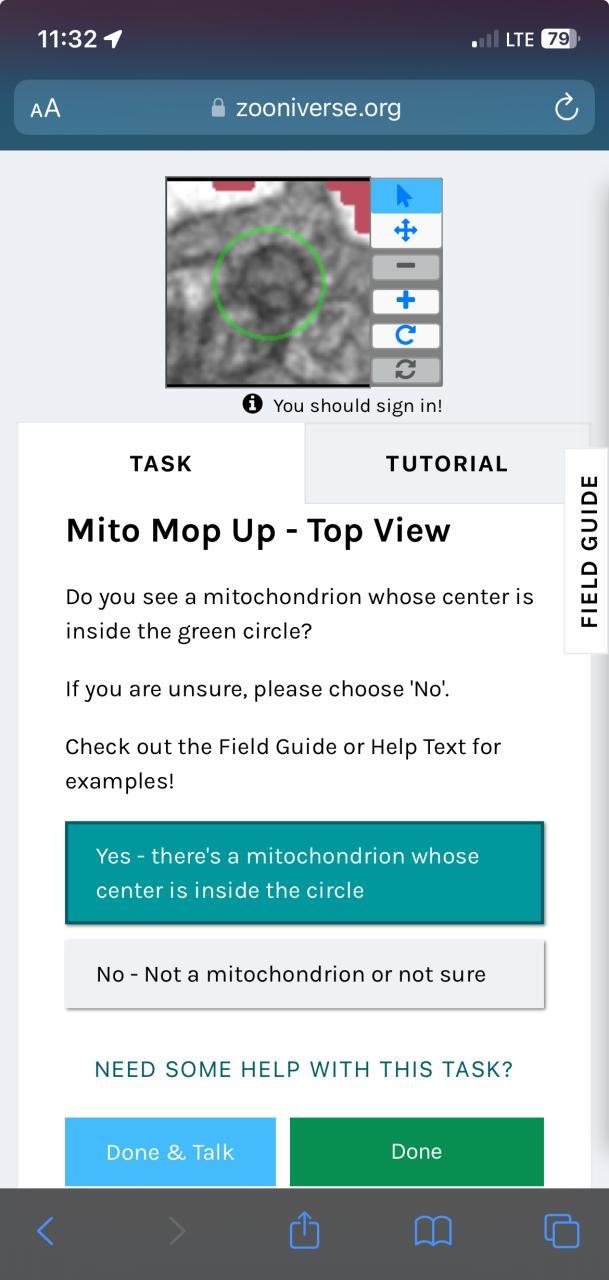Open Safari bookmarks
This screenshot has height=1280, width=609.
(433, 1231)
